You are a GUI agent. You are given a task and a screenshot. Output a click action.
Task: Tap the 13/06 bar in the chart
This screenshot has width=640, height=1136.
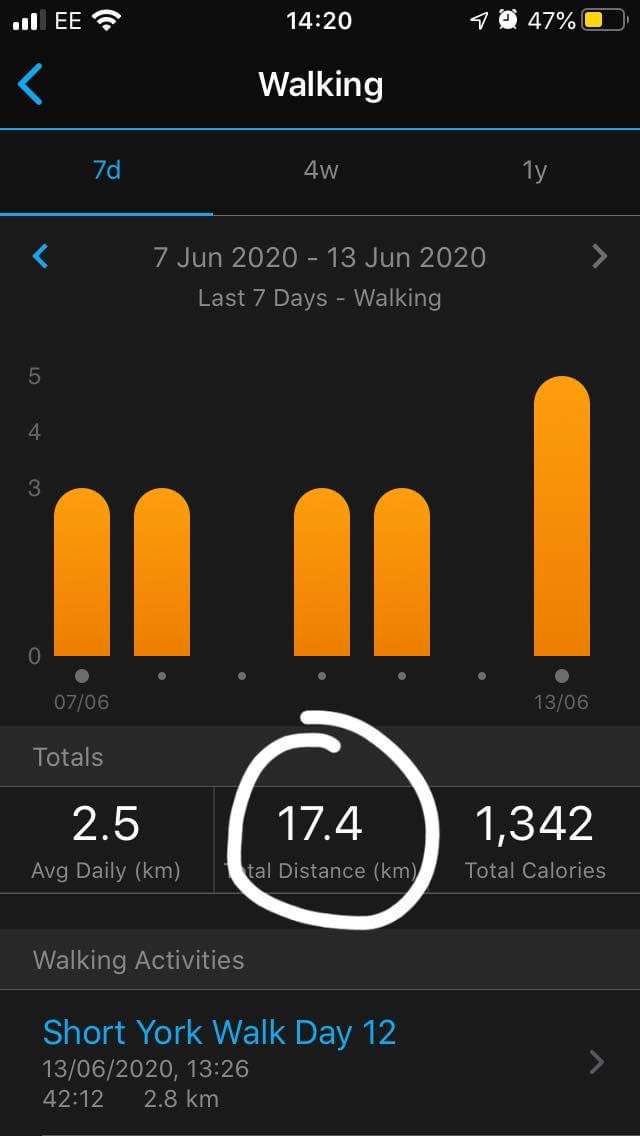562,516
